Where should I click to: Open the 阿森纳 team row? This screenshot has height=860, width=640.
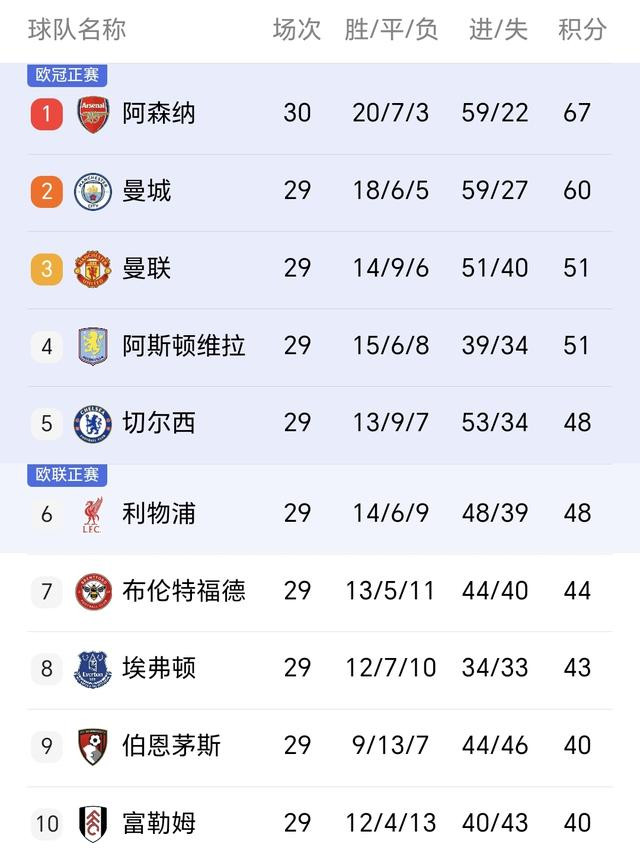click(x=159, y=113)
